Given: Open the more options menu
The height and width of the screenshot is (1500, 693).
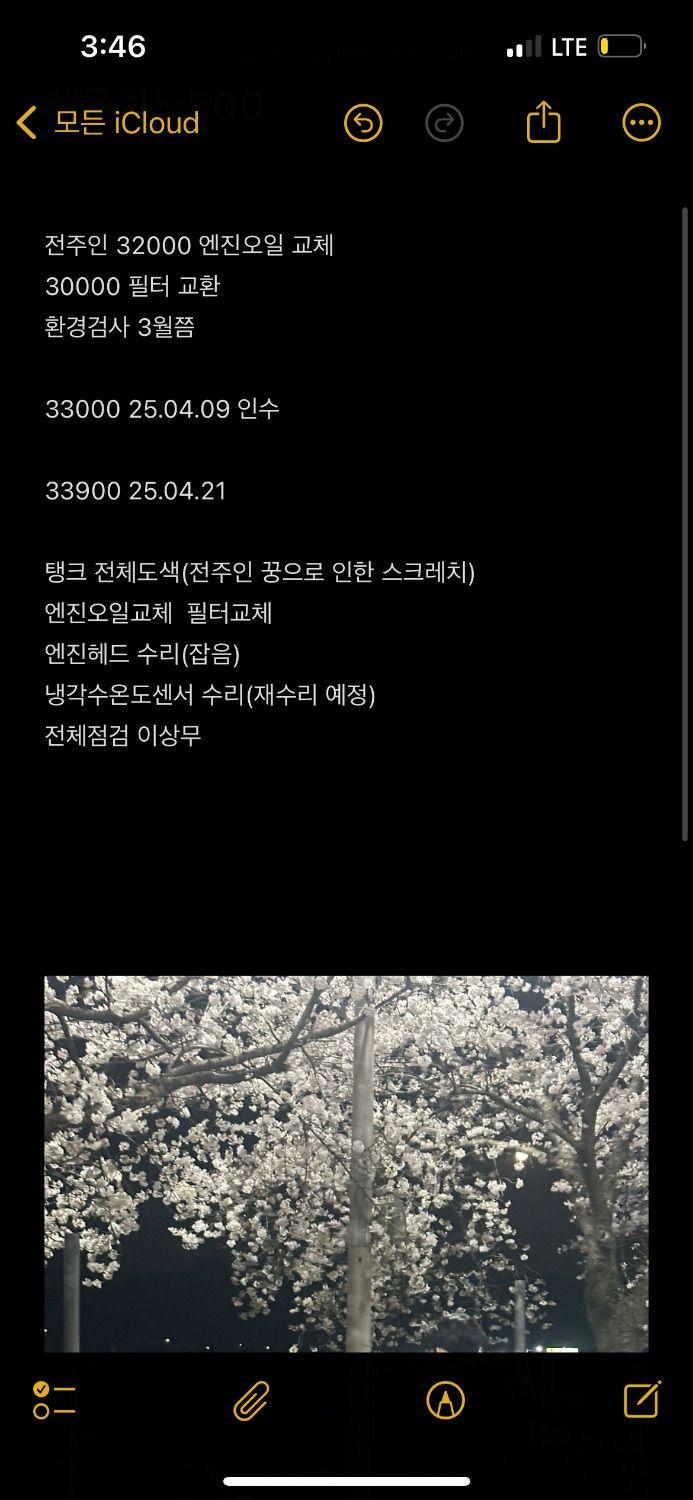Looking at the screenshot, I should [x=641, y=123].
